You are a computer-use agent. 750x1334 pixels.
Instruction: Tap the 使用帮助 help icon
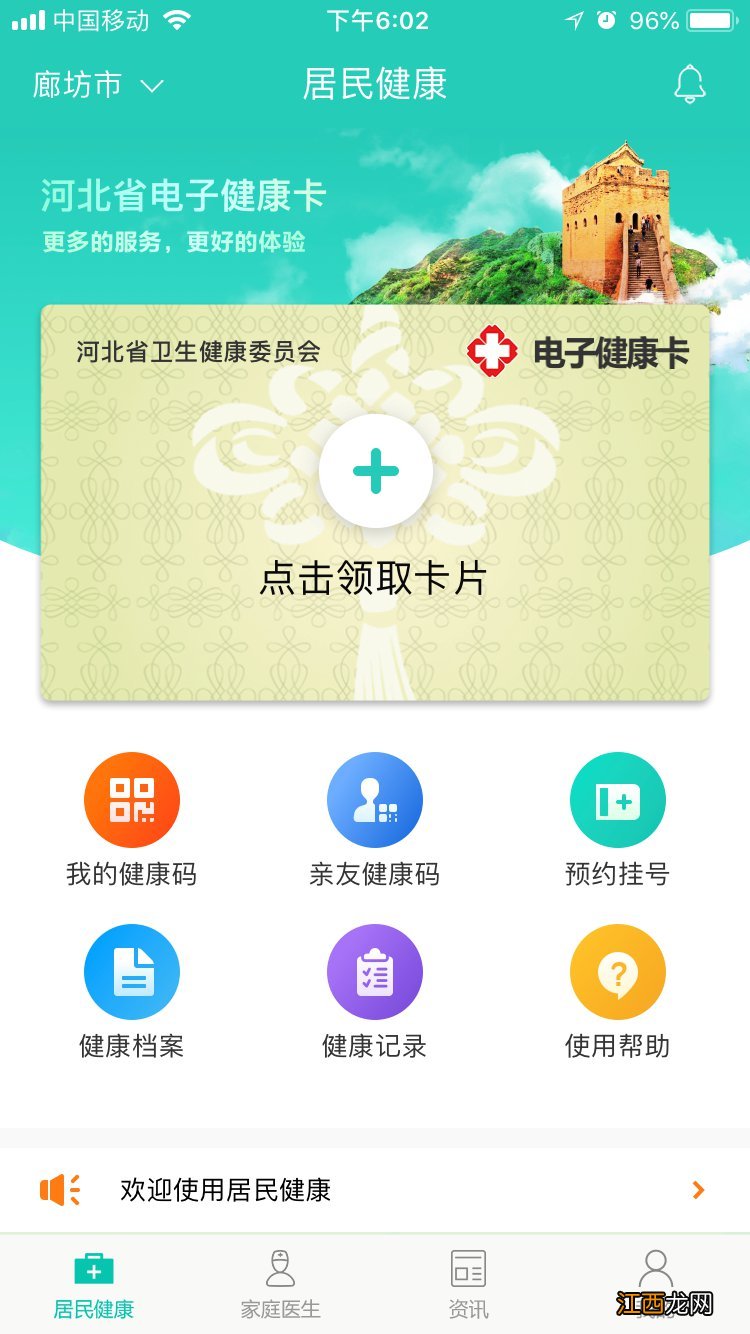pos(618,970)
